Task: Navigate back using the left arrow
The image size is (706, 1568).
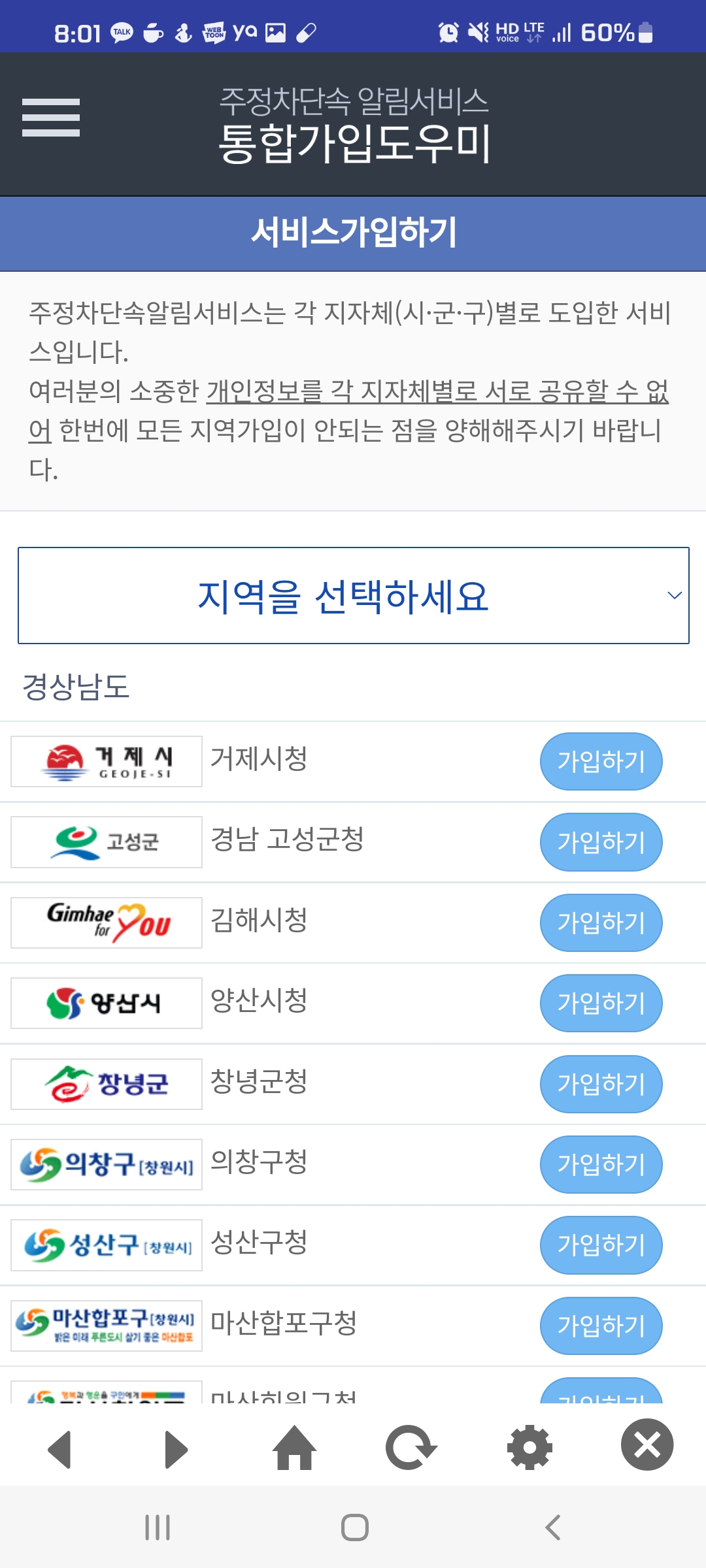Action: (x=60, y=1447)
